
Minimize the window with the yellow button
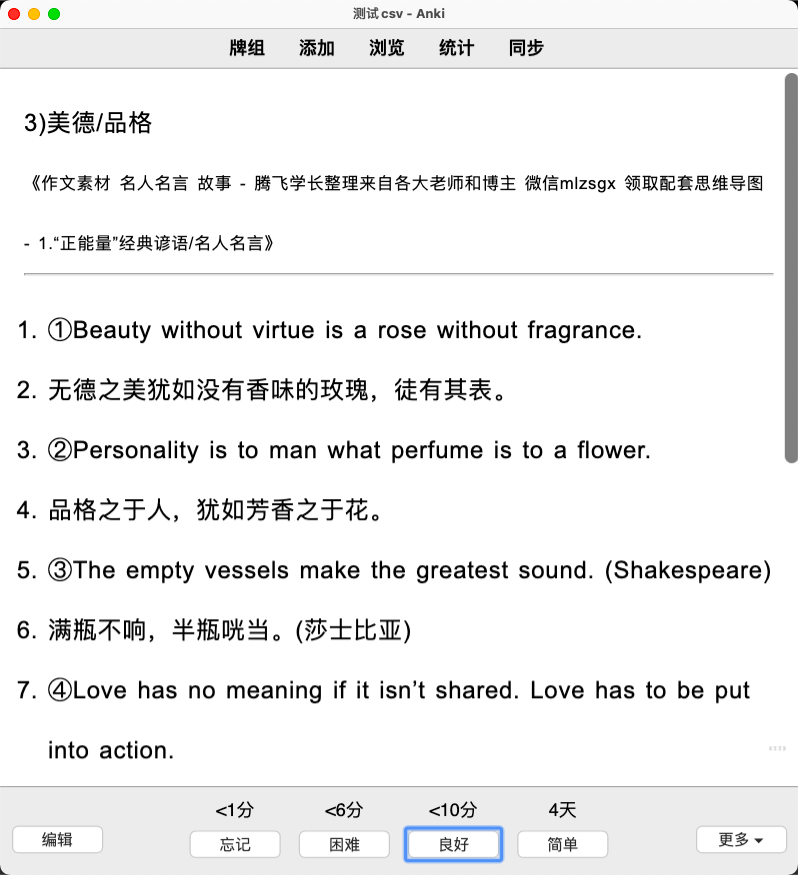[34, 14]
